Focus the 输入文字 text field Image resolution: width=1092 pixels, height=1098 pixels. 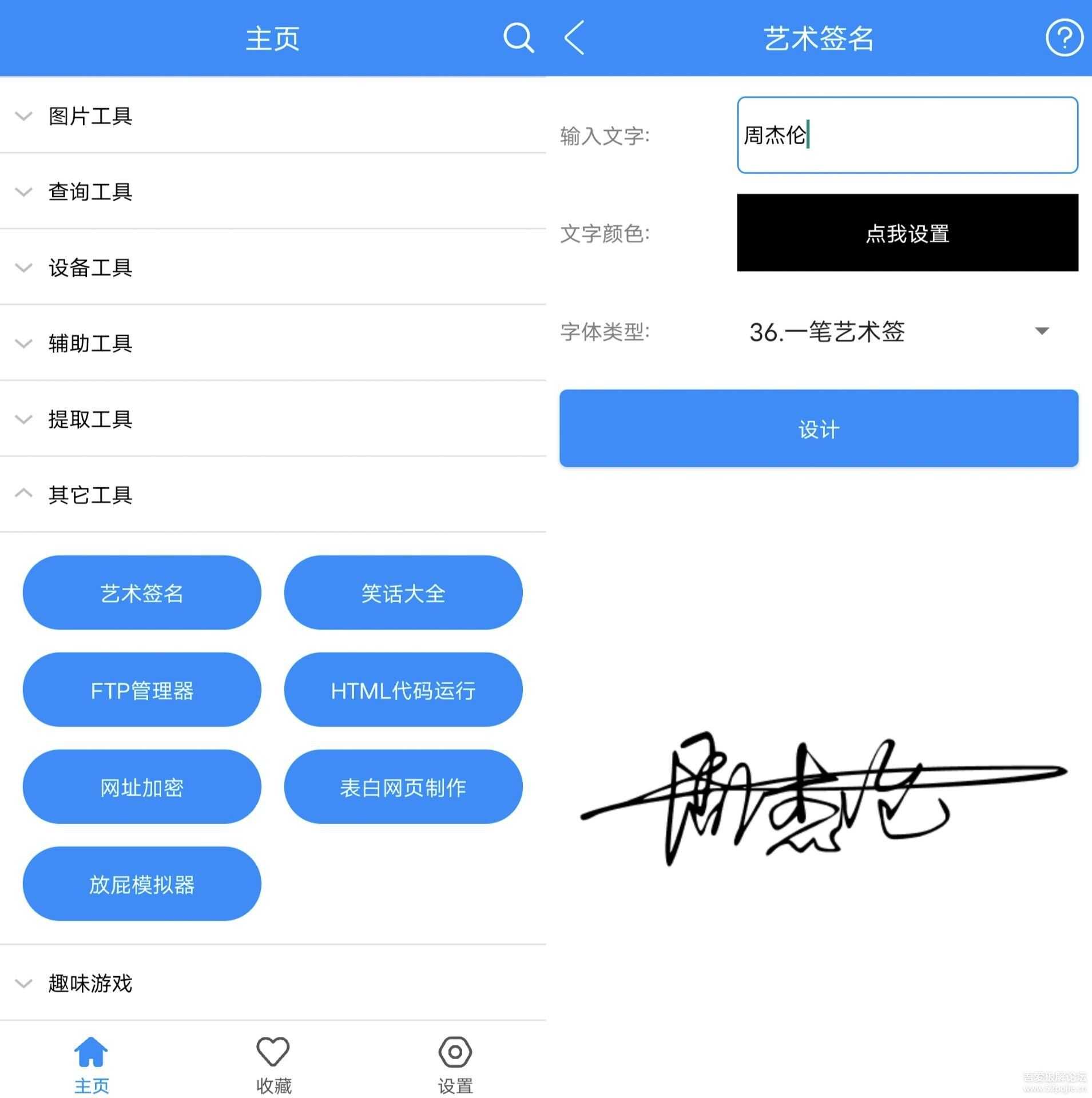(x=907, y=136)
